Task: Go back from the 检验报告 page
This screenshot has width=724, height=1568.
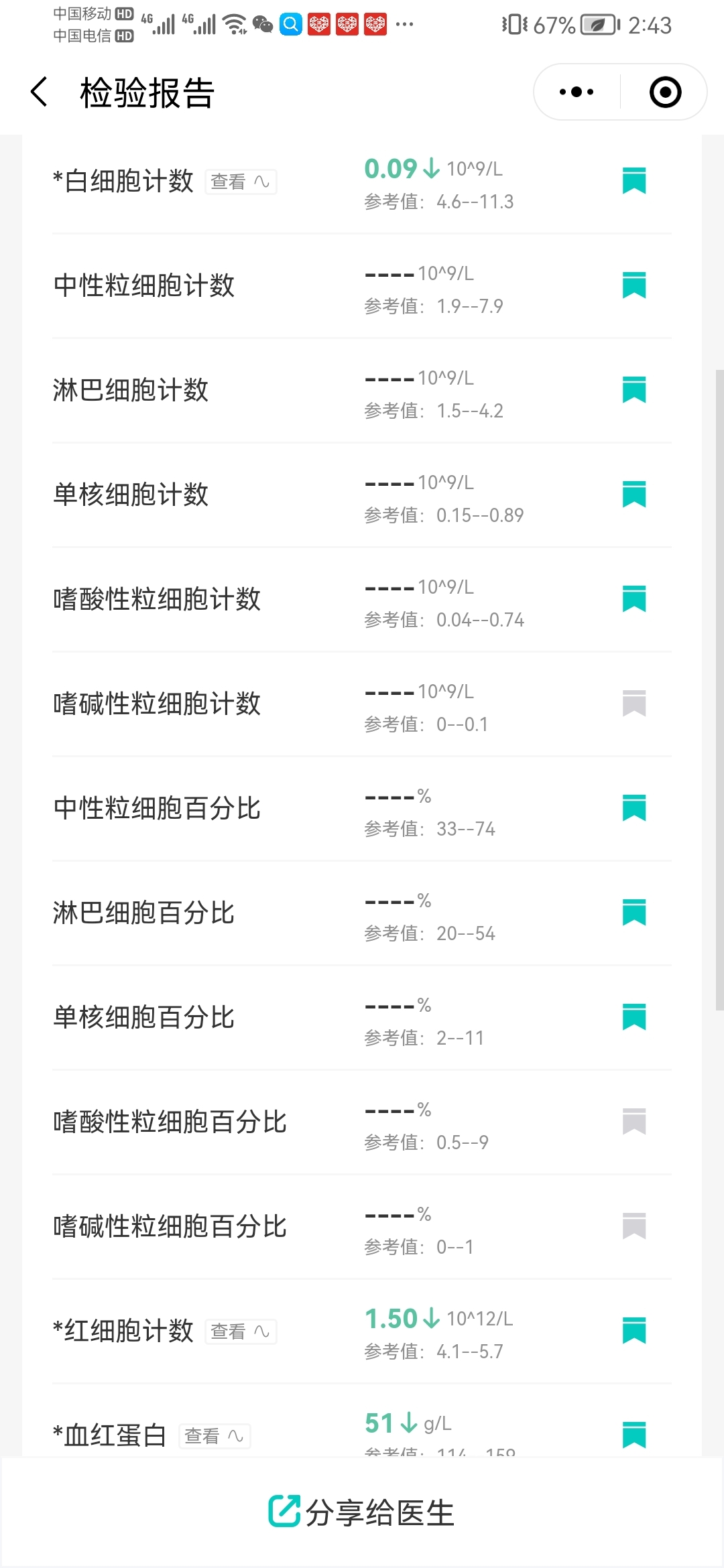Action: [x=40, y=92]
